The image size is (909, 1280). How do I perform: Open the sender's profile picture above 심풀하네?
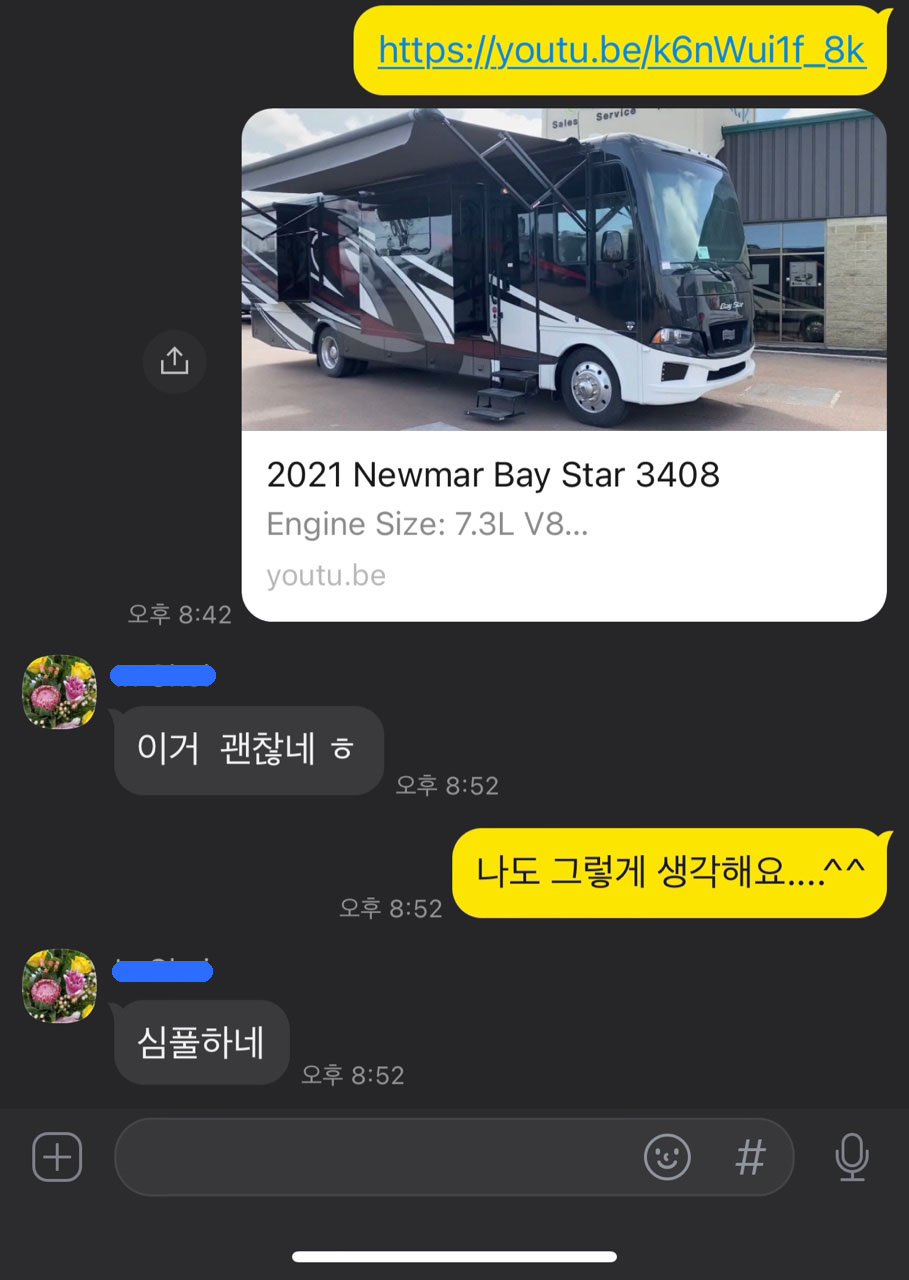pos(59,986)
